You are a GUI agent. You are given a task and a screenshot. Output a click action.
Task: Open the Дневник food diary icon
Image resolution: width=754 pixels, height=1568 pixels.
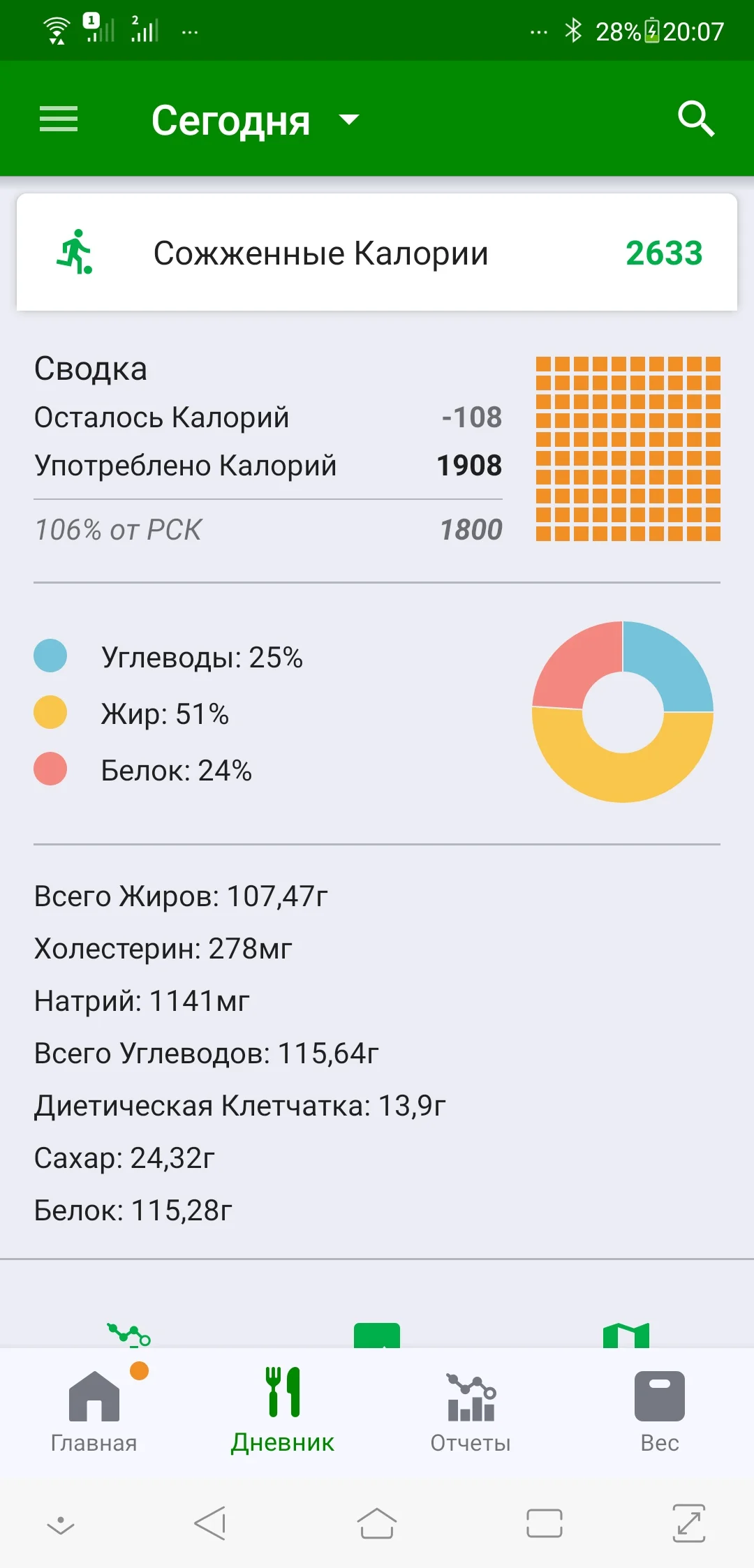pyautogui.click(x=281, y=1391)
